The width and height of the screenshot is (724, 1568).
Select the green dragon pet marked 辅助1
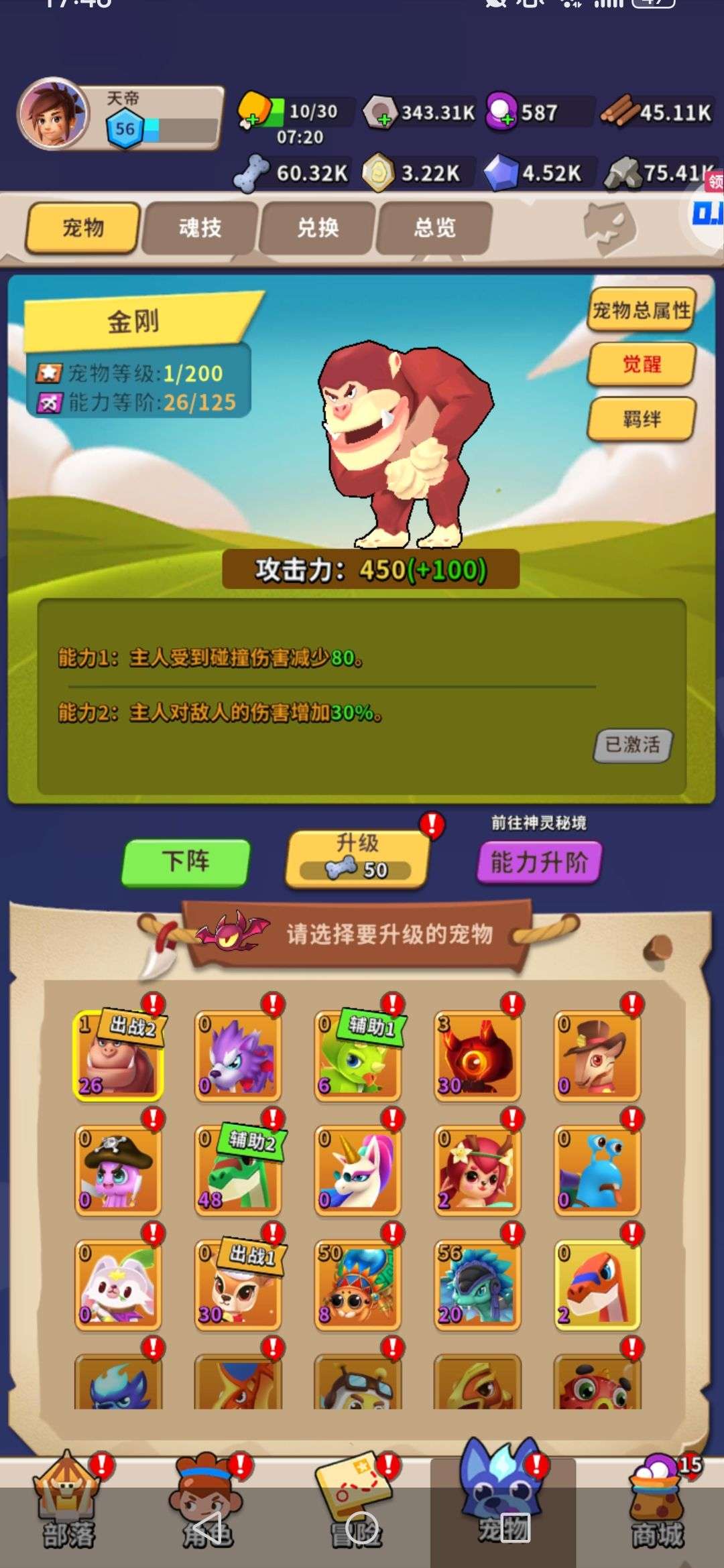[358, 1056]
